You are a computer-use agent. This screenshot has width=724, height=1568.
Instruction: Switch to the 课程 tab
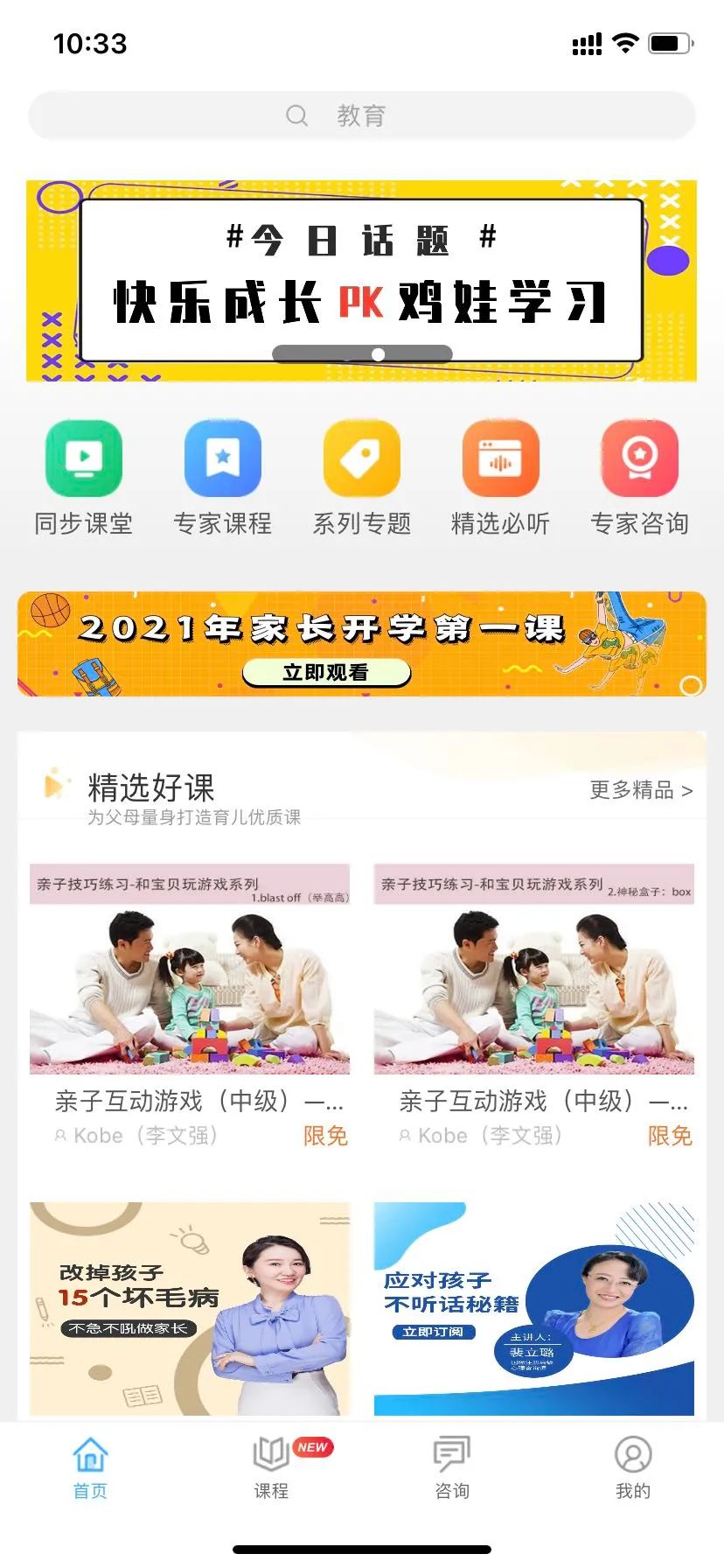coord(271,1467)
